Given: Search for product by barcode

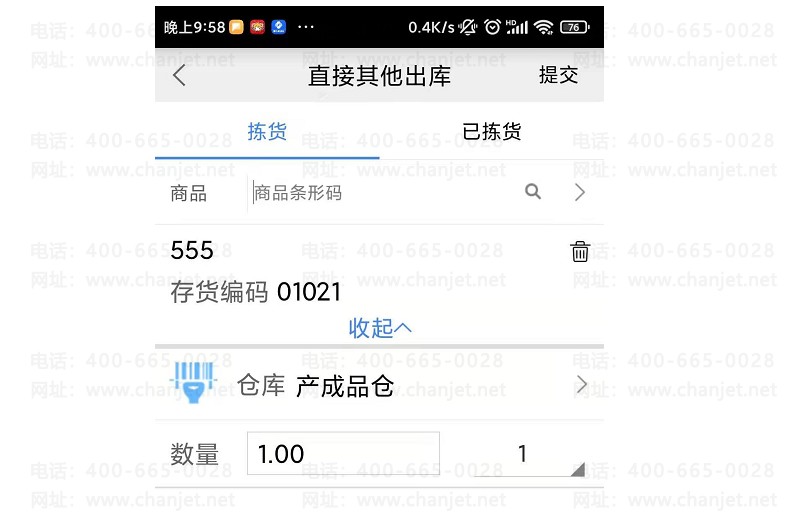Looking at the screenshot, I should [533, 192].
